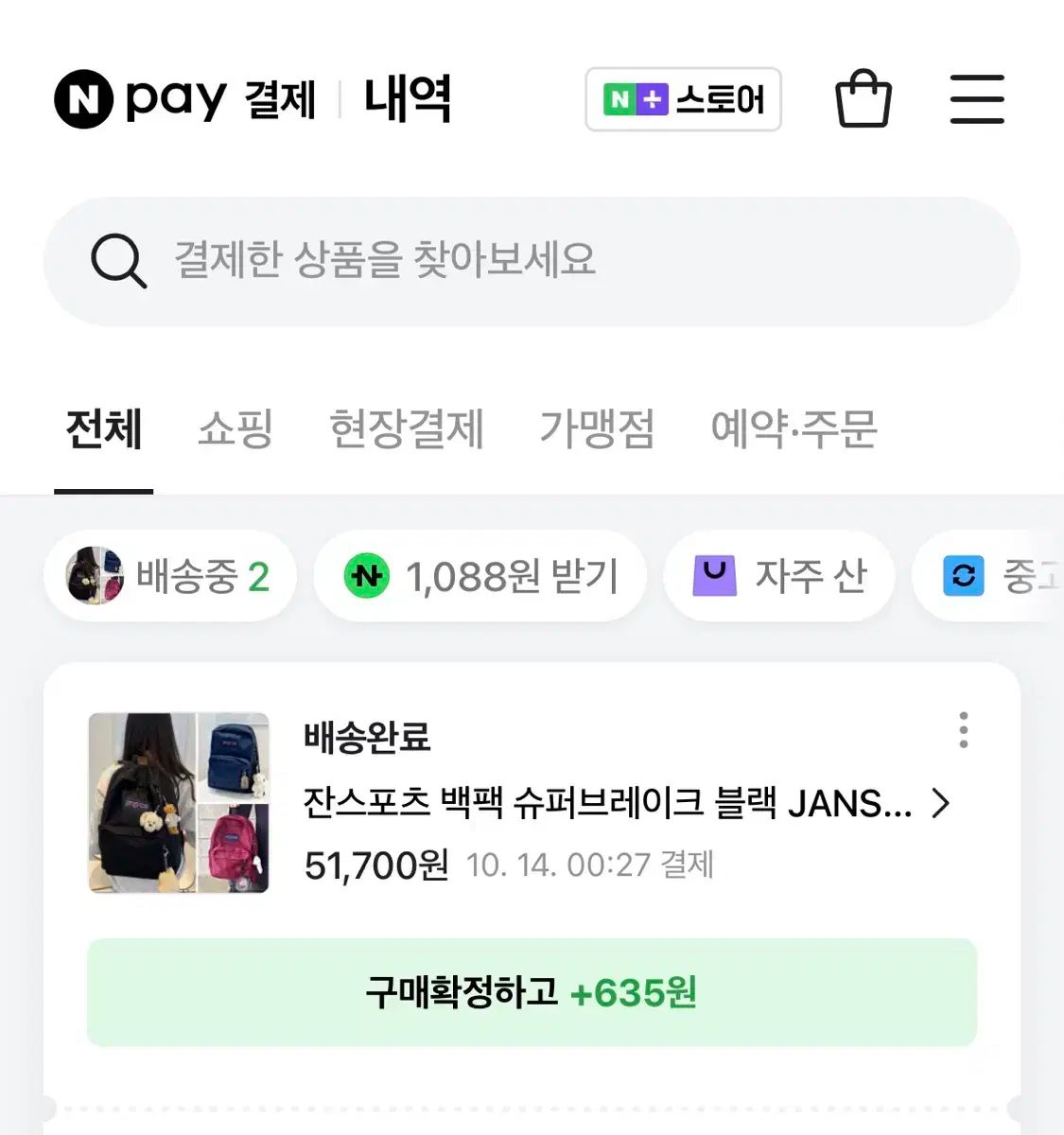
Task: Go to the 예약·주문 tab
Action: tap(794, 429)
